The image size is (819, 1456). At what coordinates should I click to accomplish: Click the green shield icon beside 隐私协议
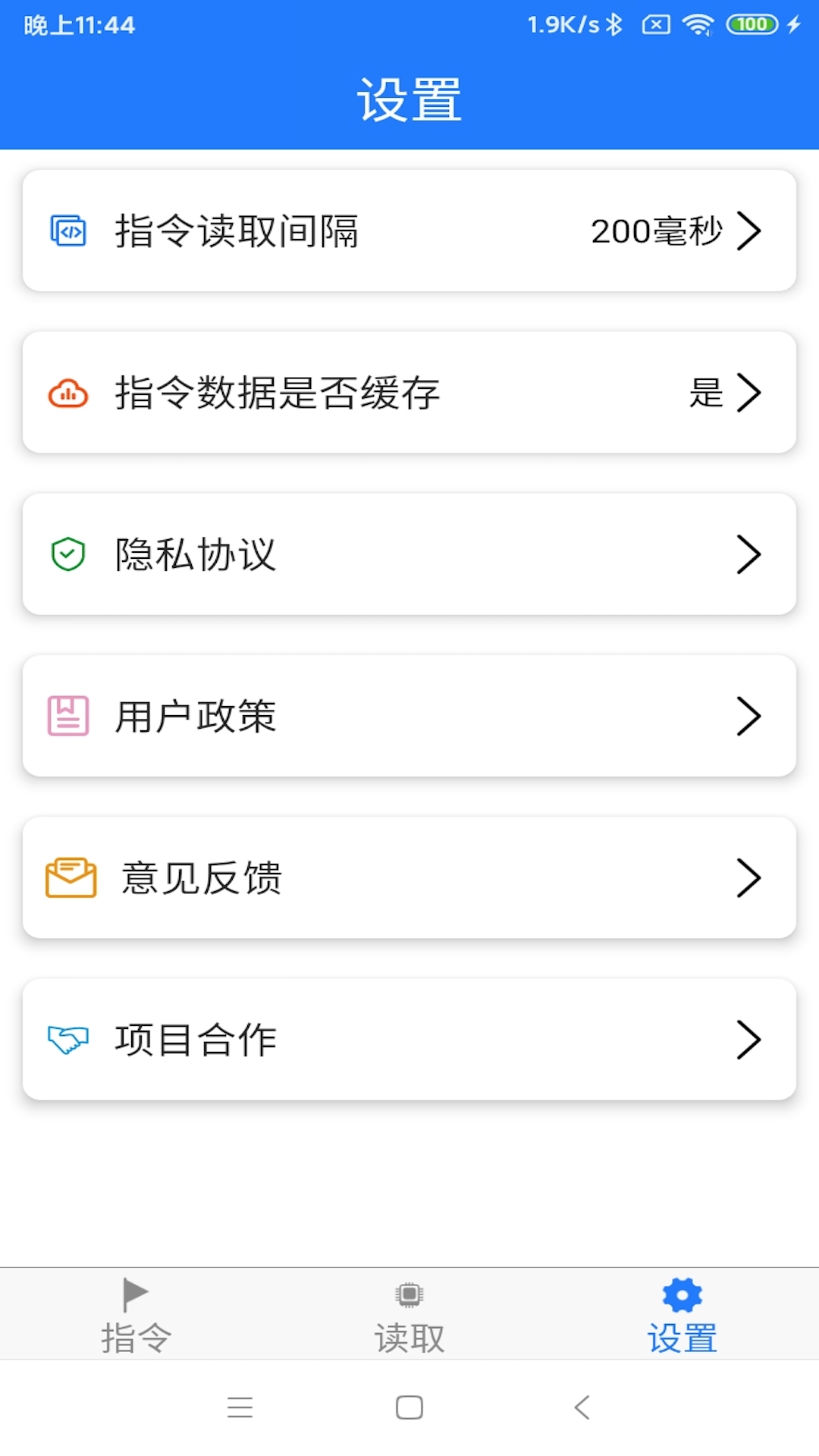[67, 554]
